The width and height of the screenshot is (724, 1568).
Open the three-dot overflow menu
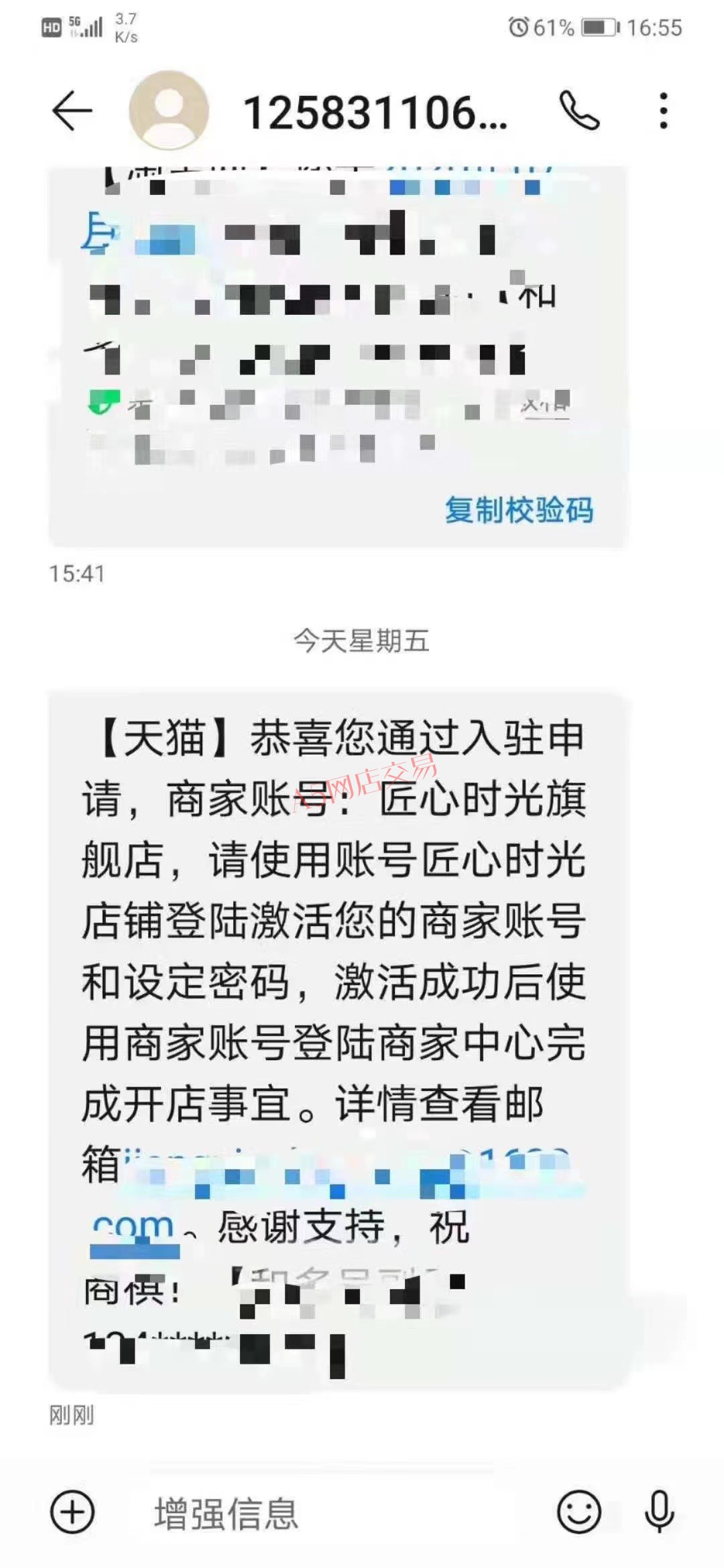coord(663,111)
